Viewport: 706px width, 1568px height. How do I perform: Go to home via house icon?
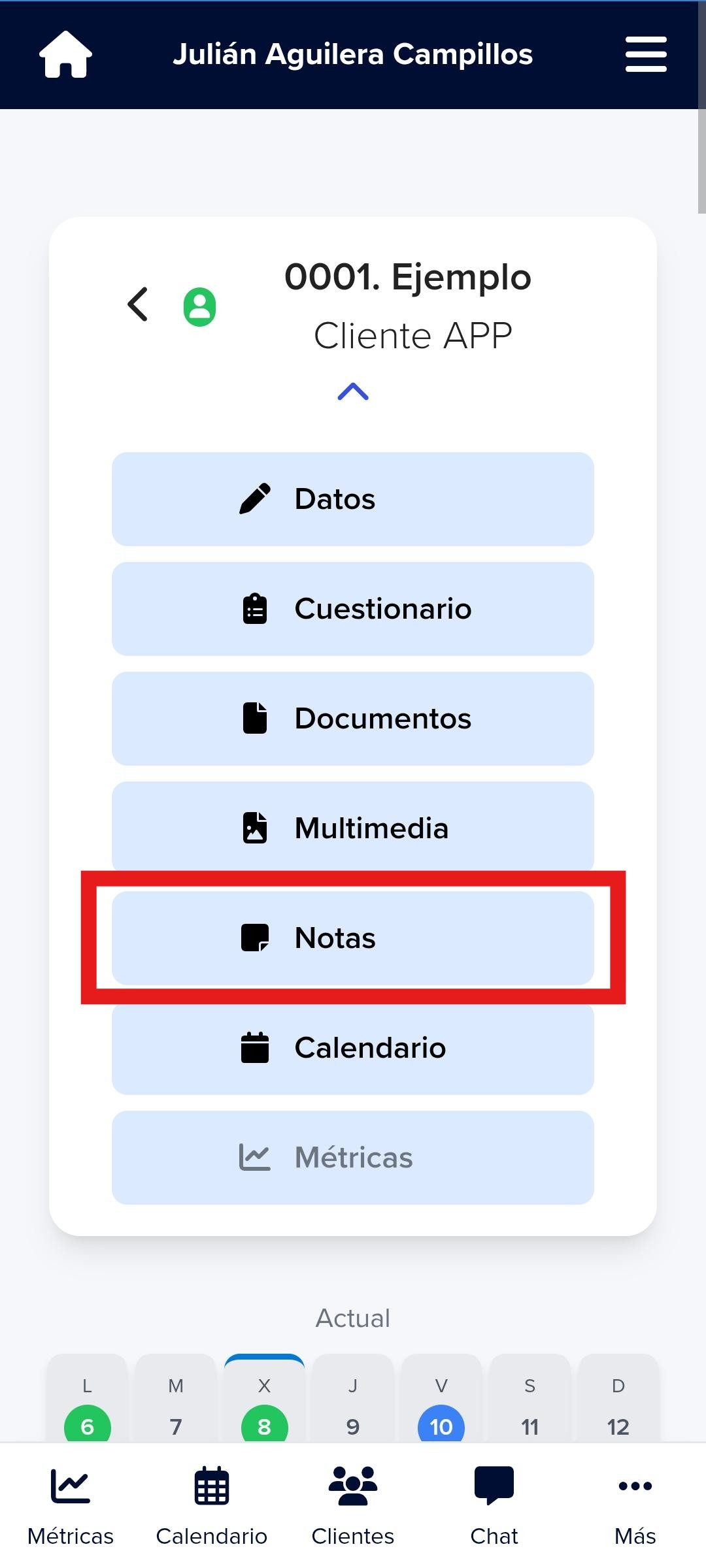point(65,55)
